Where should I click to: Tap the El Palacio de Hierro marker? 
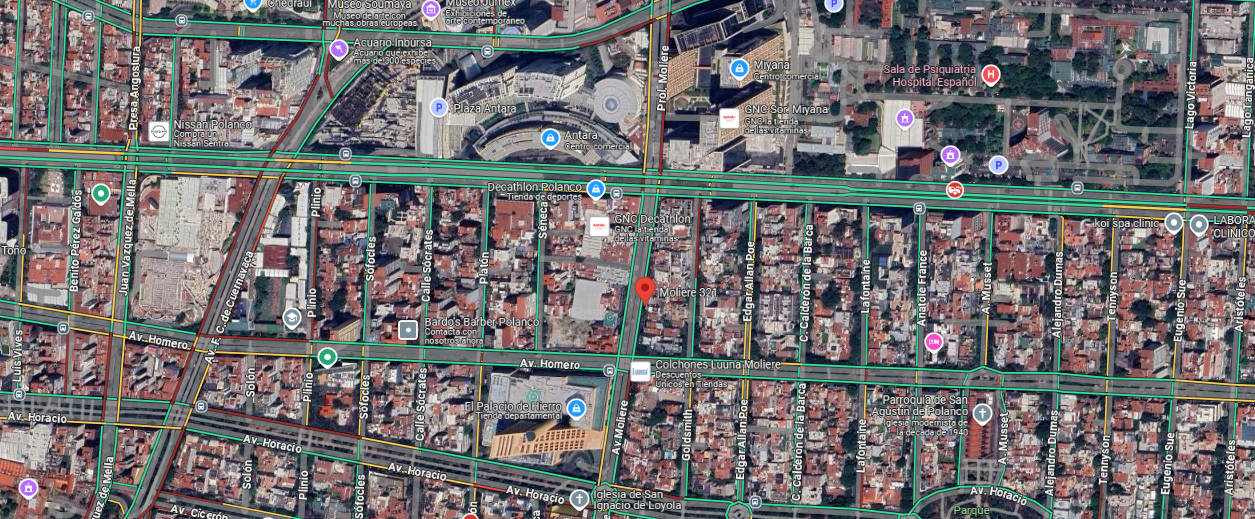(x=576, y=408)
